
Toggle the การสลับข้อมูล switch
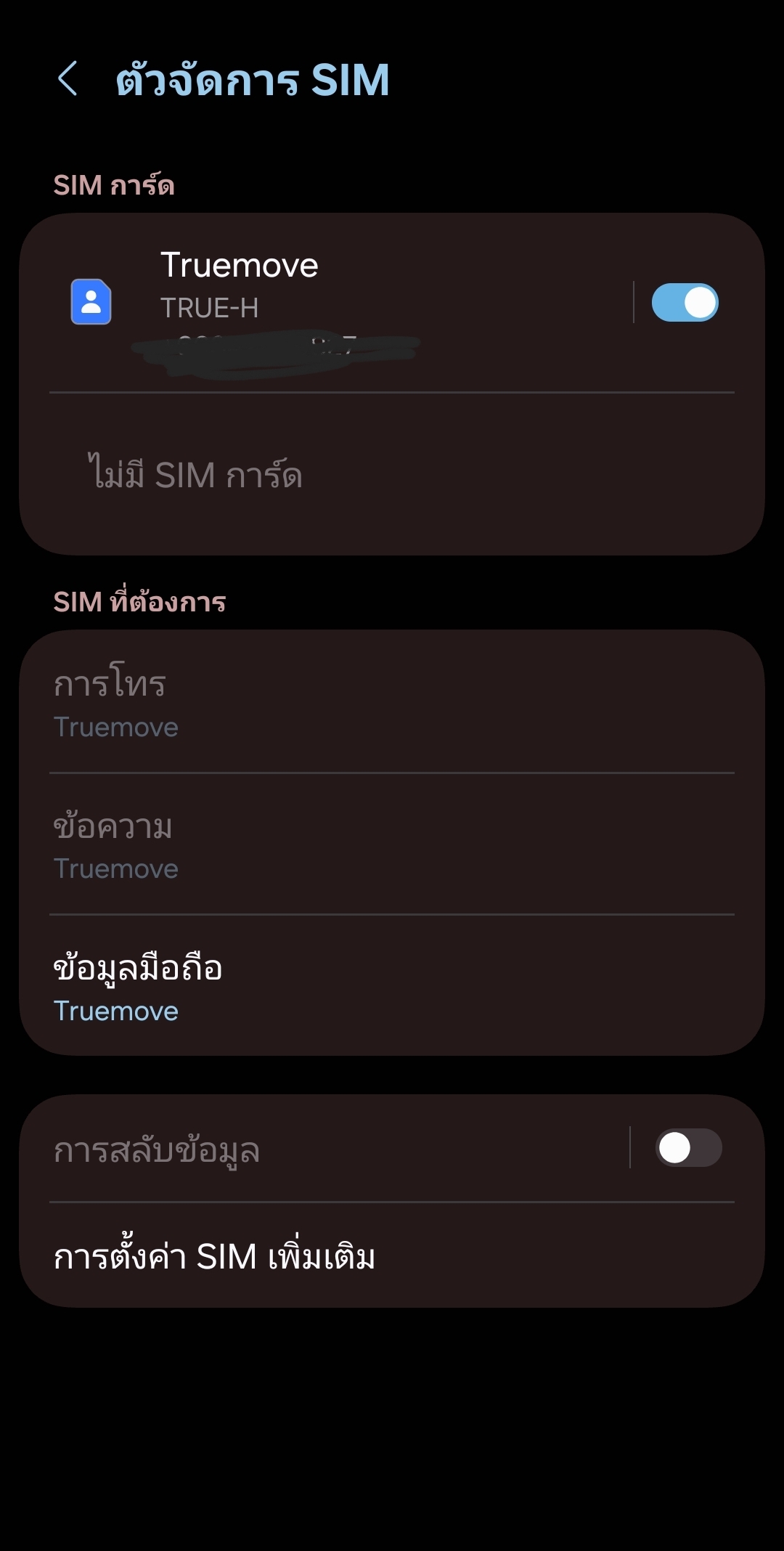[687, 1148]
